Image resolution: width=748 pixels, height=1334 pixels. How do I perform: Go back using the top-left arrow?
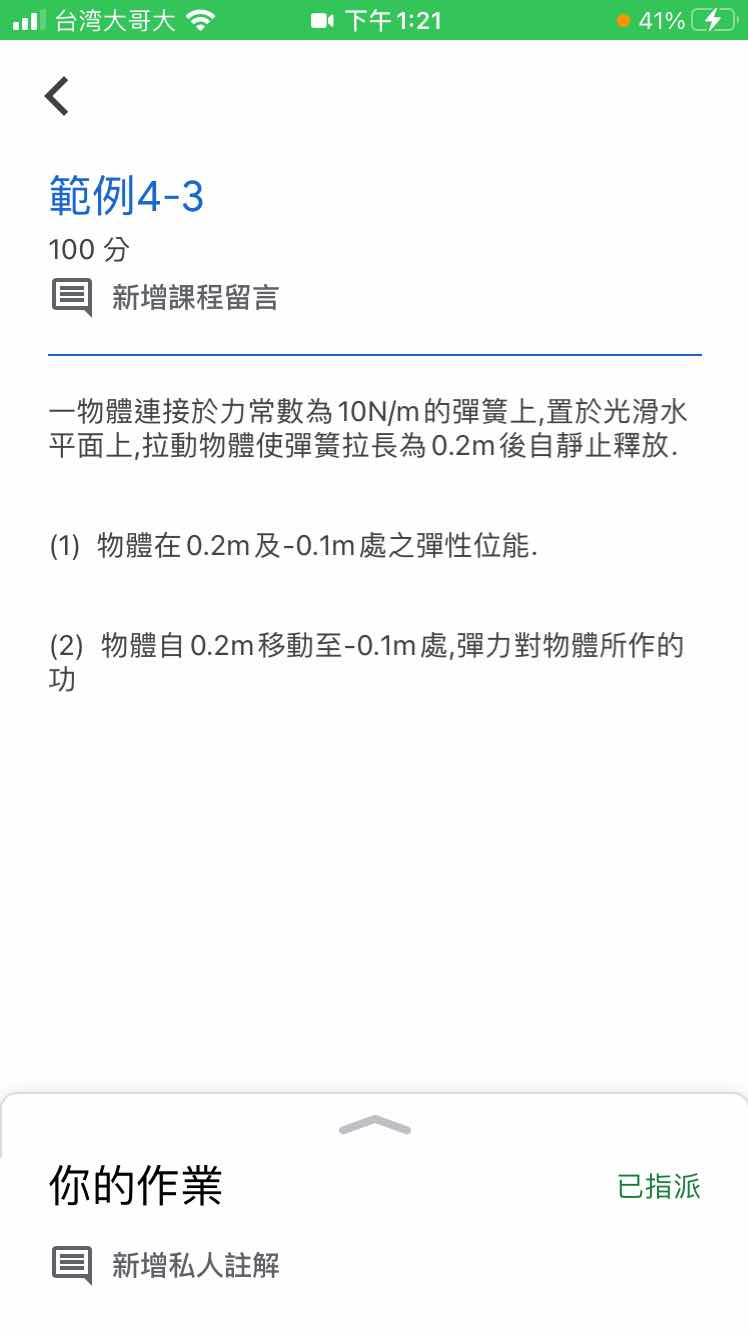point(57,96)
